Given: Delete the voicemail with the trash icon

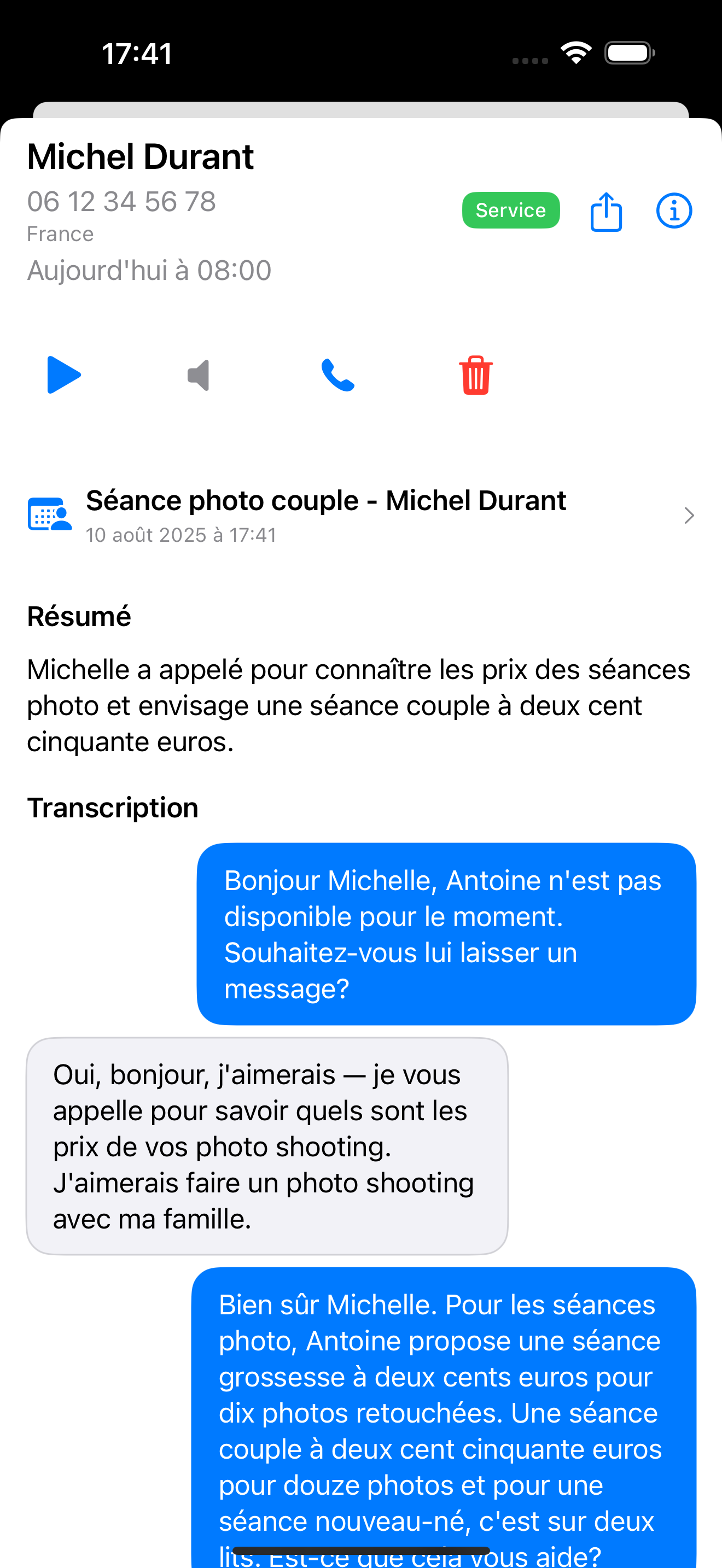Looking at the screenshot, I should pyautogui.click(x=476, y=375).
